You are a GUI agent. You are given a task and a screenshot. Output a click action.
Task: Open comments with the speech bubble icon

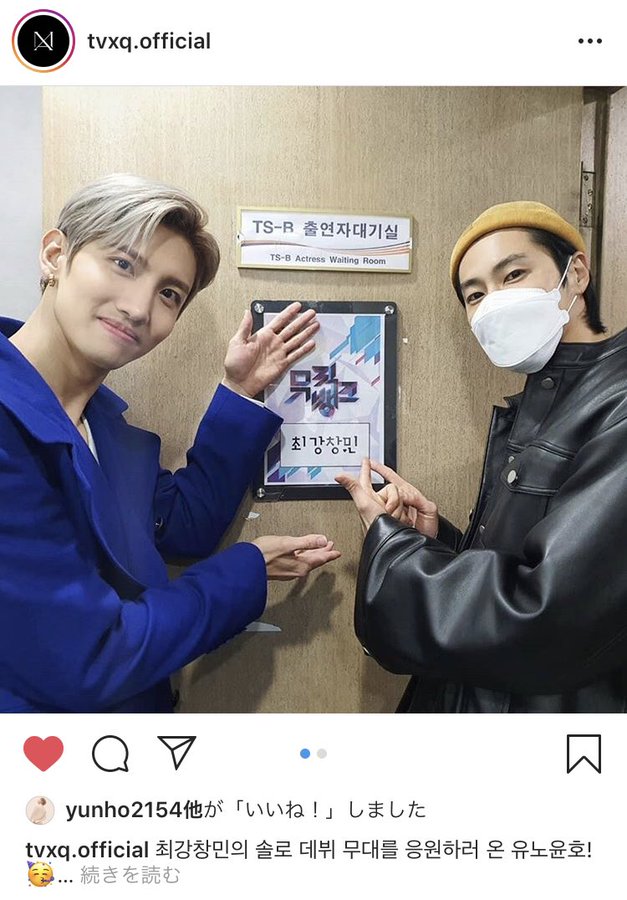tap(110, 753)
